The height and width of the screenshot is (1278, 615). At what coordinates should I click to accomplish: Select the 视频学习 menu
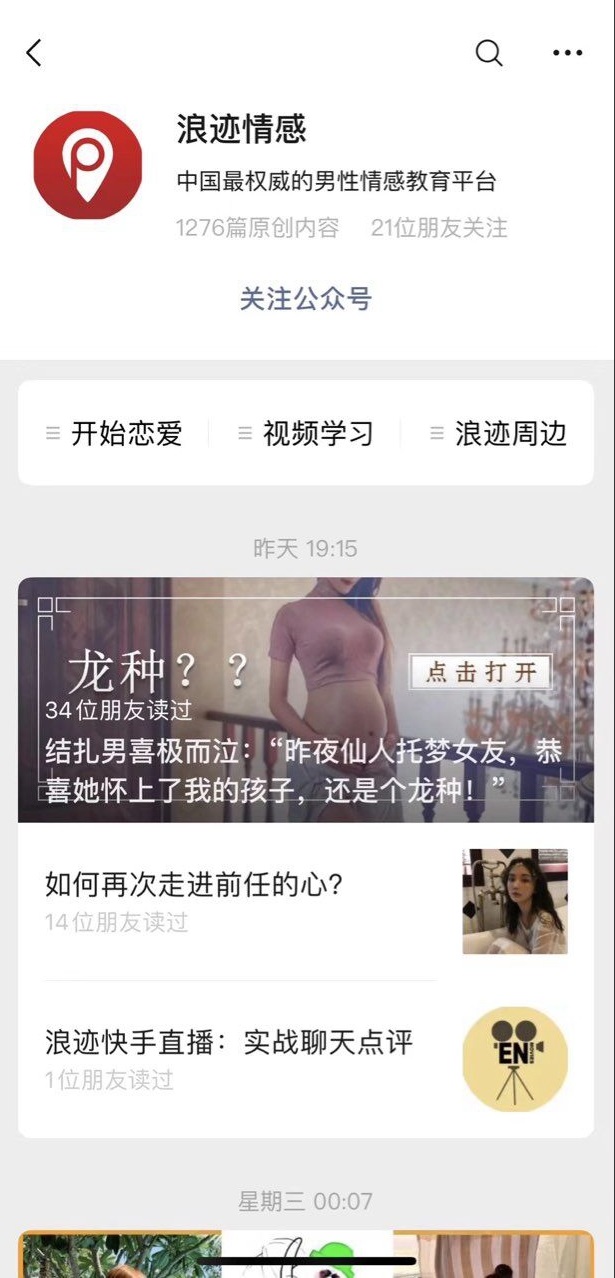pyautogui.click(x=307, y=433)
